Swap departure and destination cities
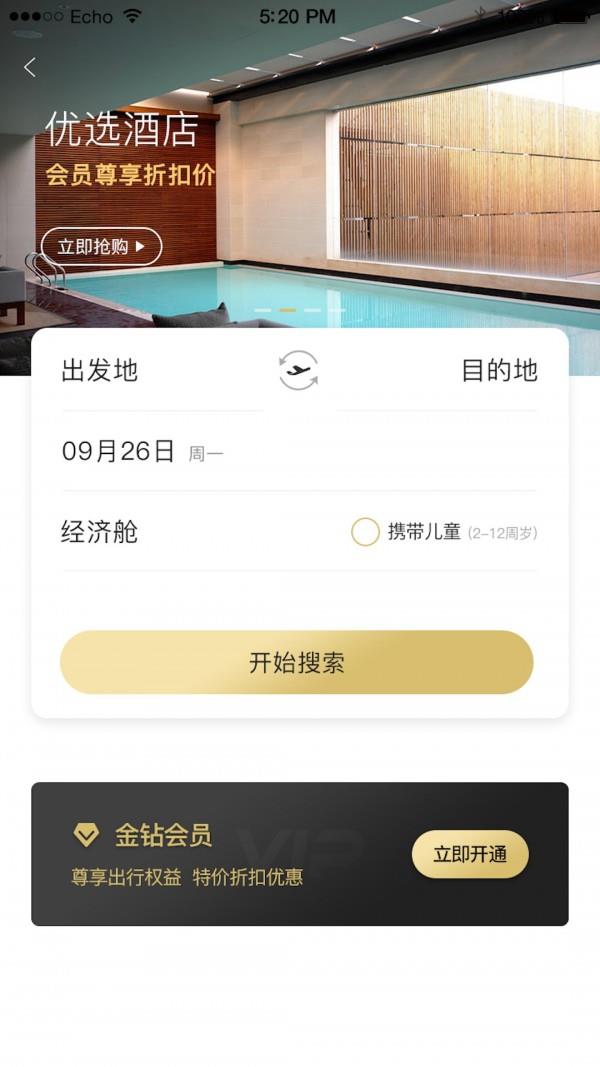This screenshot has height=1067, width=600. (x=298, y=371)
